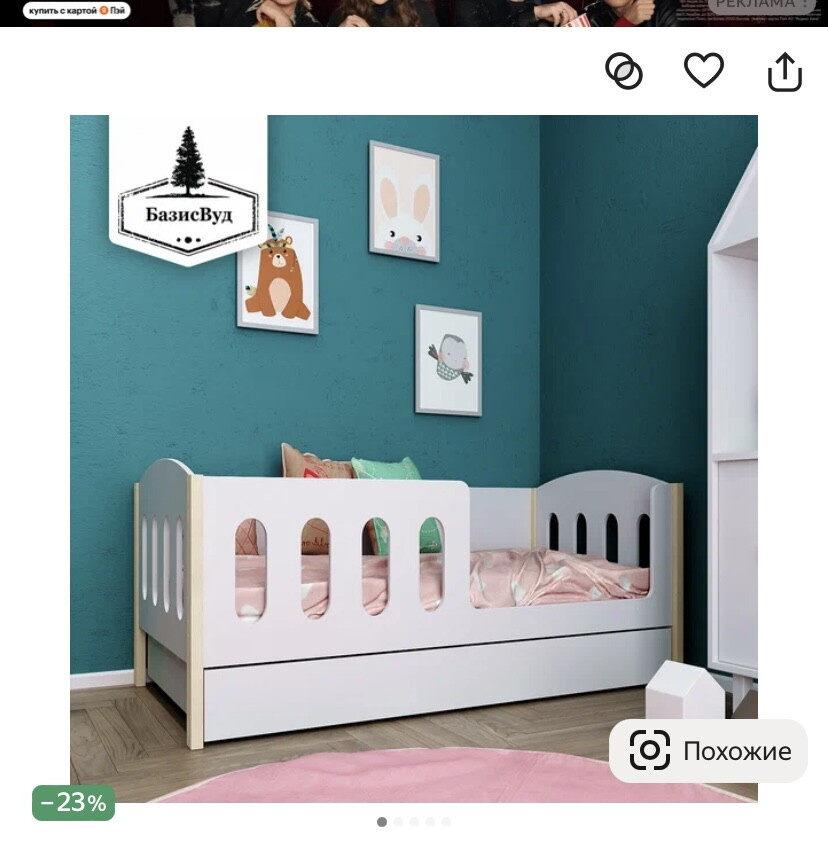Find similar items with Похожие
The height and width of the screenshot is (861, 828).
coord(708,751)
